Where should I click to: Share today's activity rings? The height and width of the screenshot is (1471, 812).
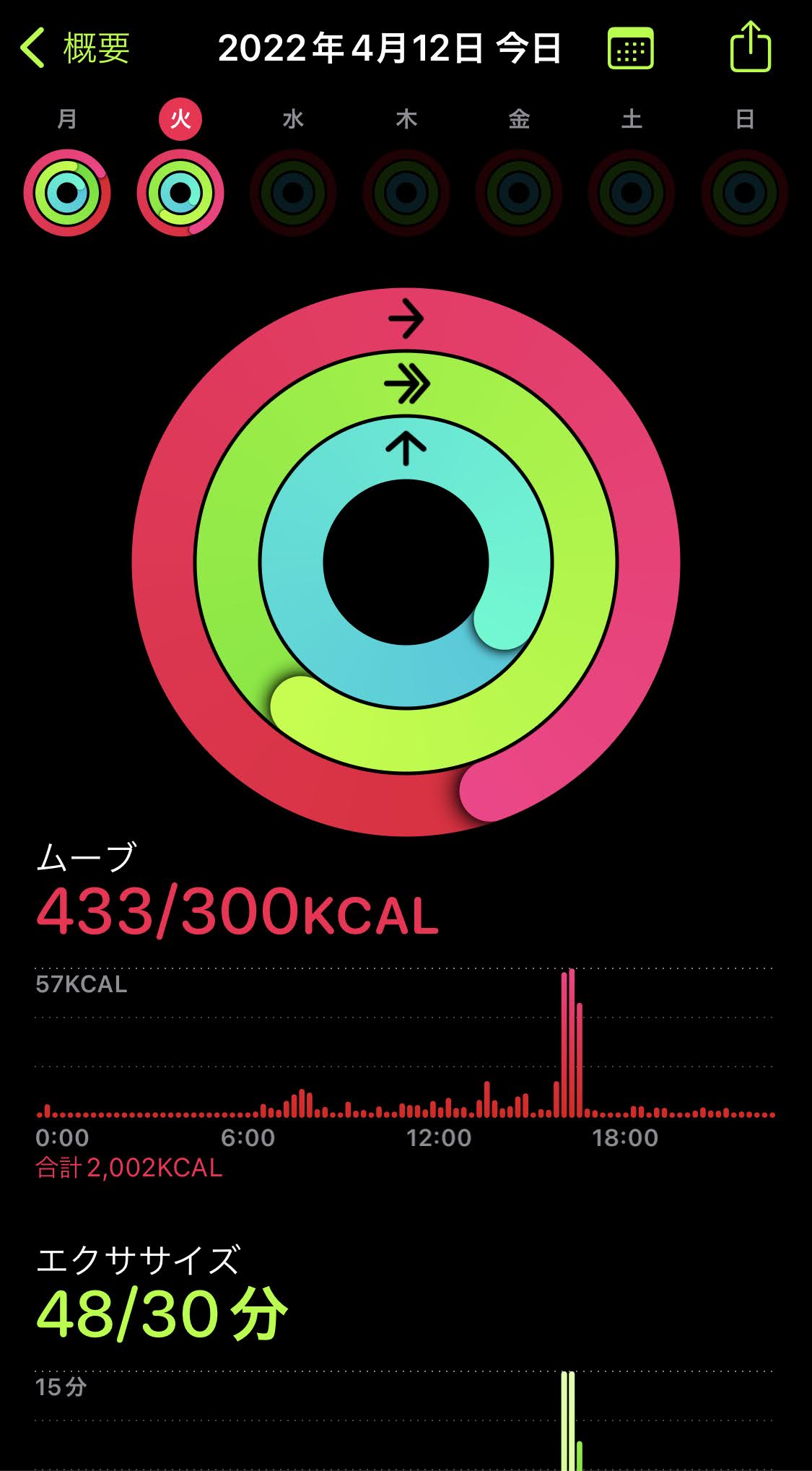coord(750,47)
